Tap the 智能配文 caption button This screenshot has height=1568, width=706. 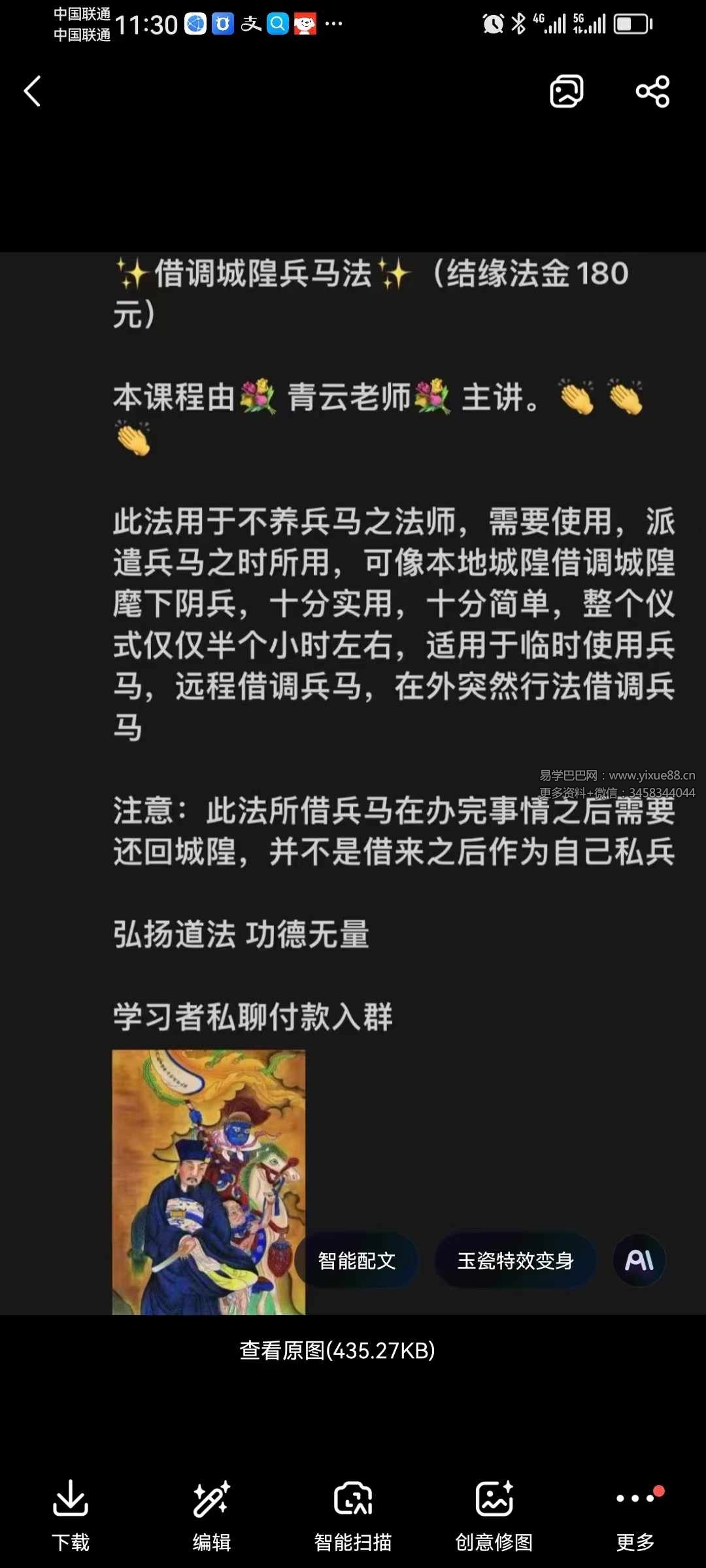point(357,1261)
